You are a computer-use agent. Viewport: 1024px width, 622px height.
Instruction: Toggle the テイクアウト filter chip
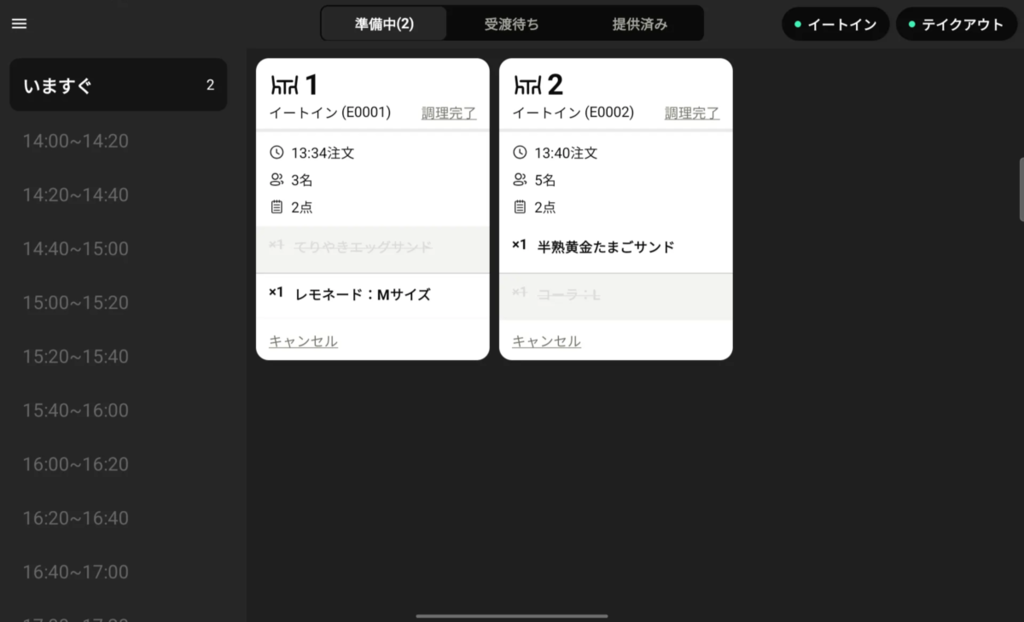point(956,24)
